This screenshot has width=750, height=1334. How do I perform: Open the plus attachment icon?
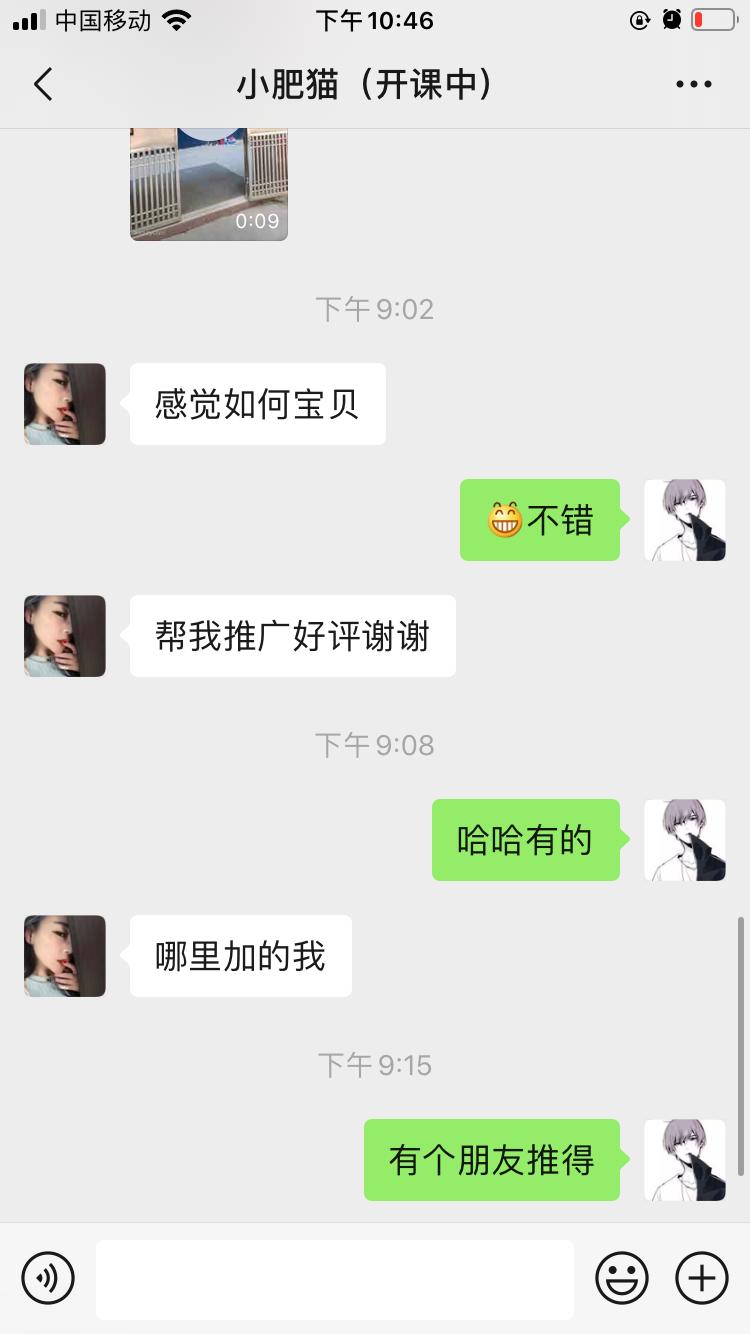[x=703, y=1278]
